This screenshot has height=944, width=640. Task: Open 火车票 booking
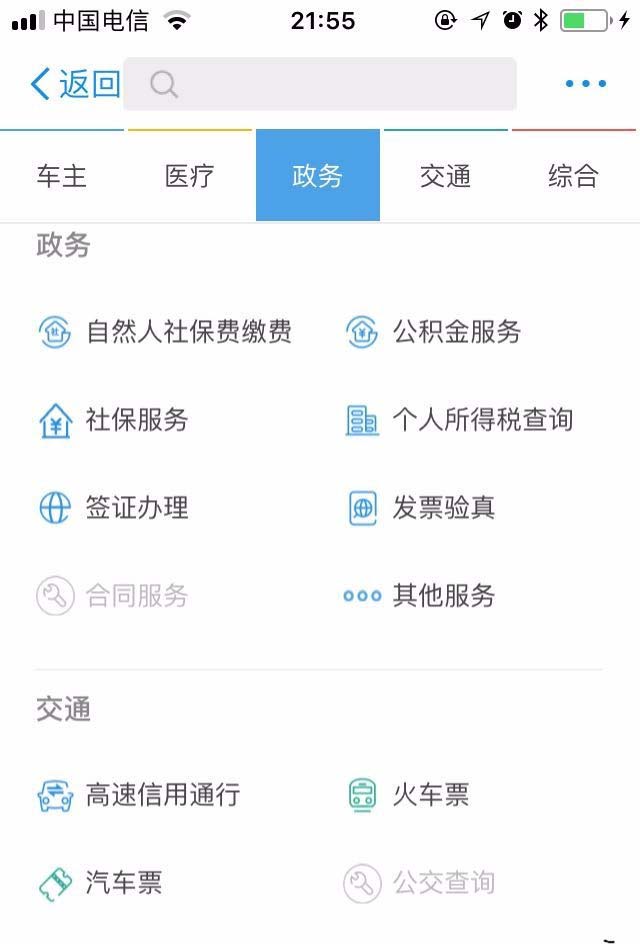point(408,796)
